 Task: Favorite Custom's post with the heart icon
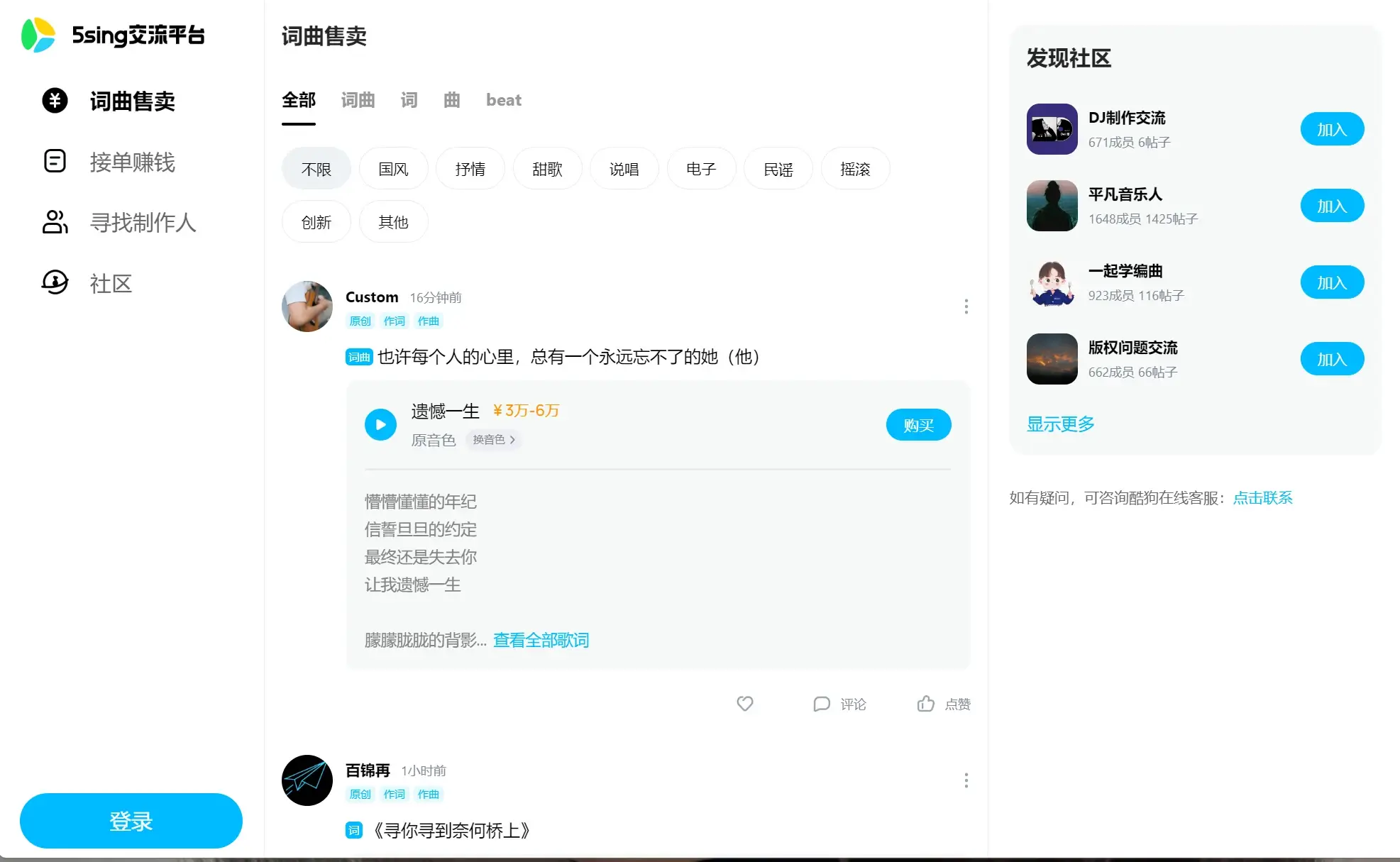coord(744,704)
